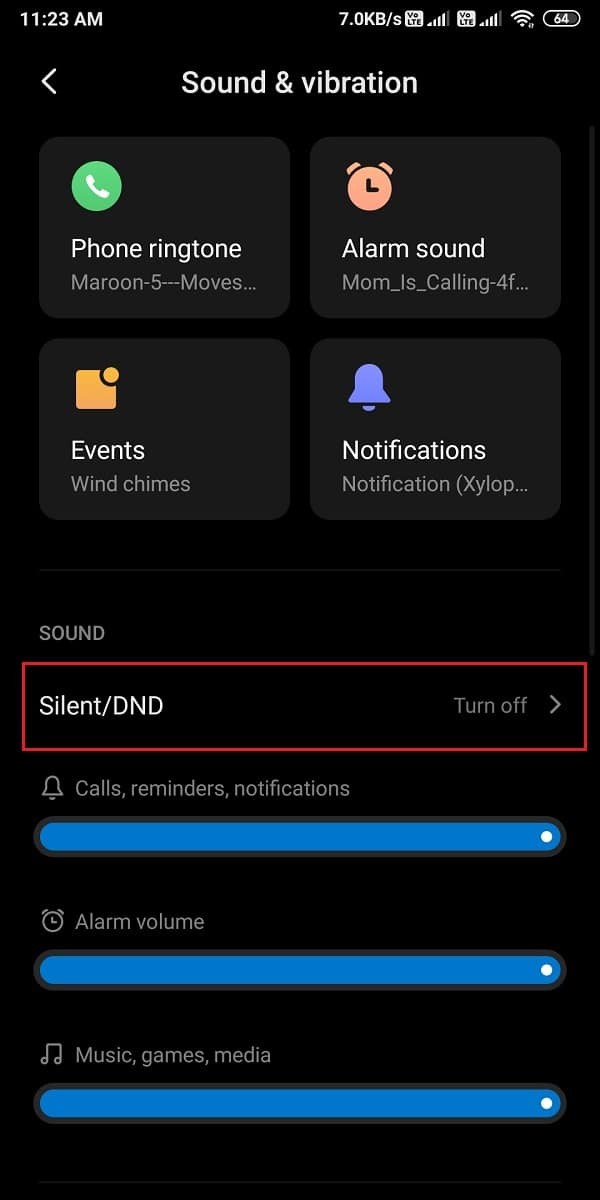600x1200 pixels.
Task: Tap the Music, games, media volume slider
Action: pos(300,1103)
